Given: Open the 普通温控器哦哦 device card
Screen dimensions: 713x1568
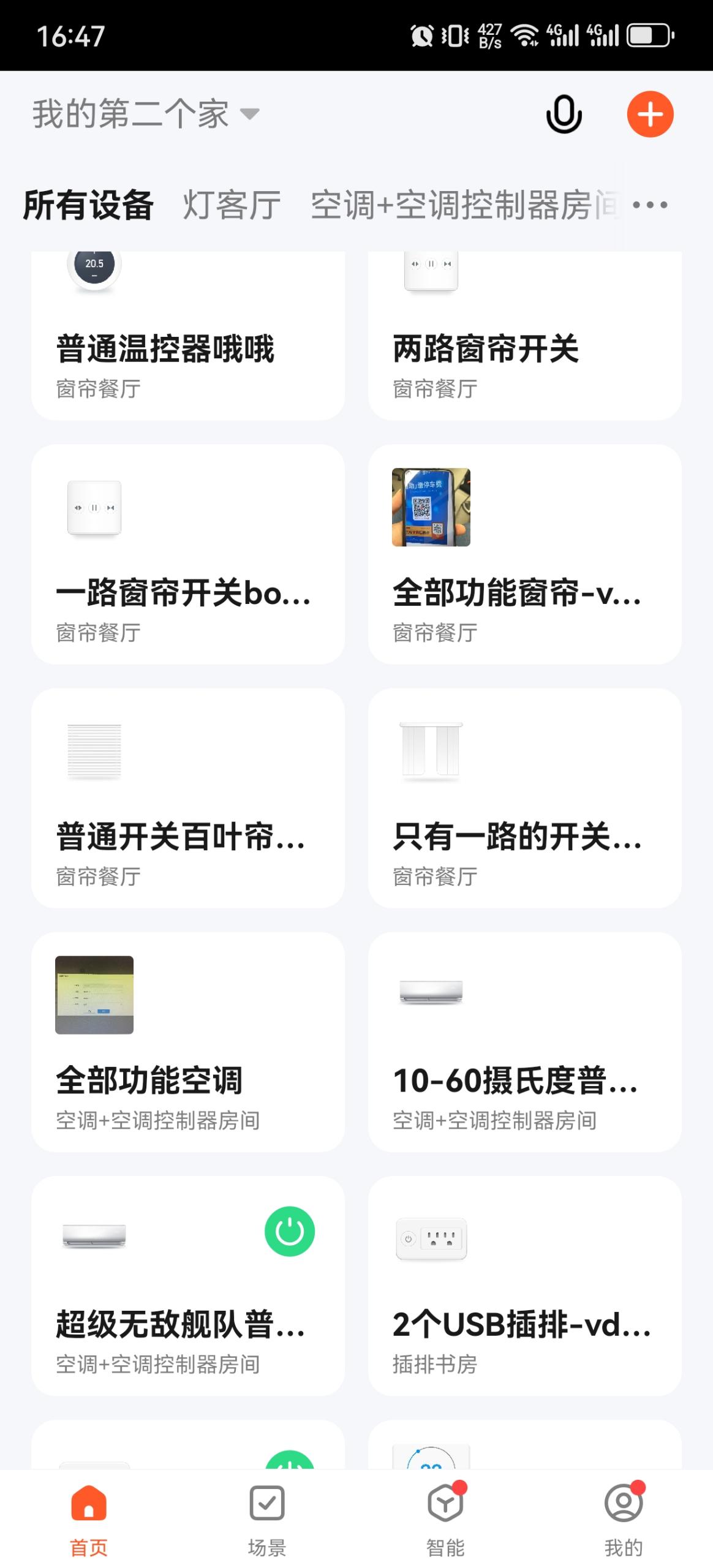Looking at the screenshot, I should 187,343.
